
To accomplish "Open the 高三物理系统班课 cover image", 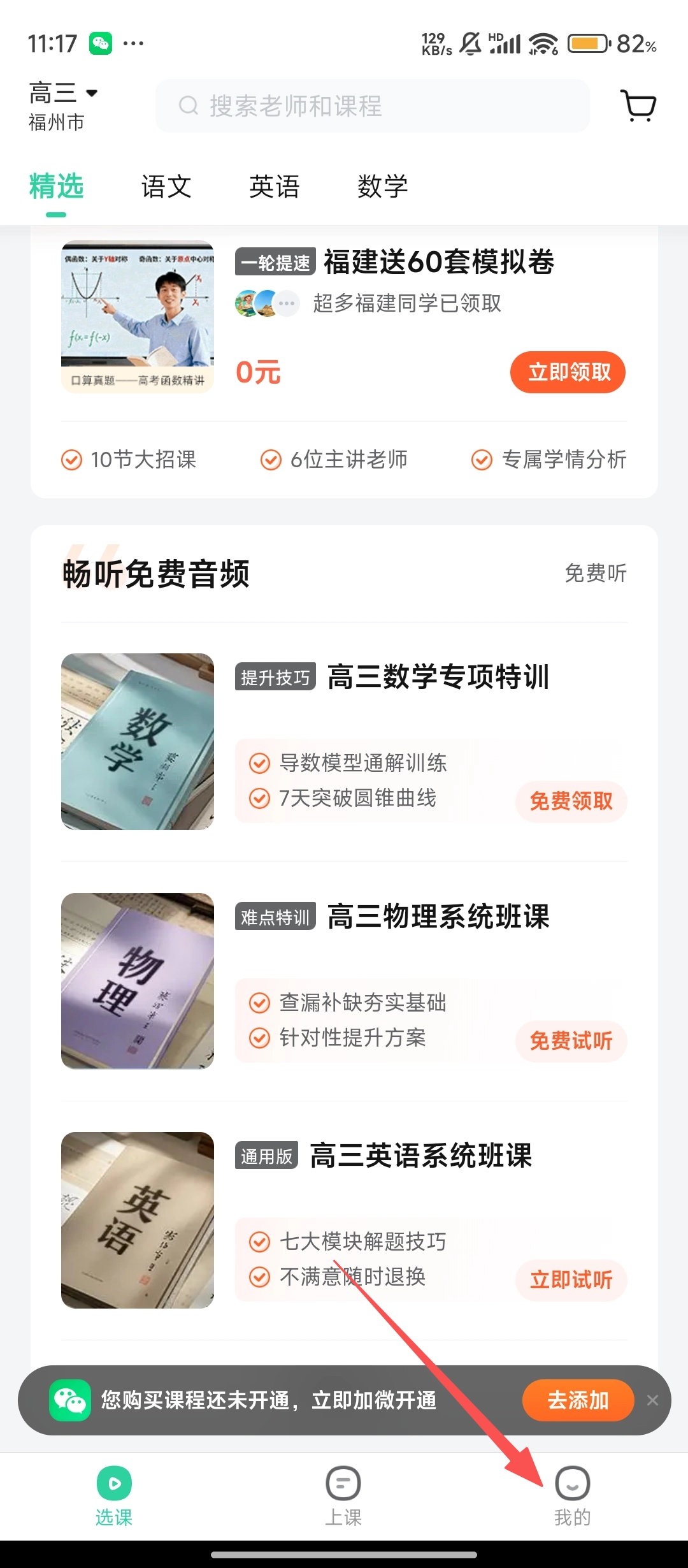I will (x=138, y=981).
